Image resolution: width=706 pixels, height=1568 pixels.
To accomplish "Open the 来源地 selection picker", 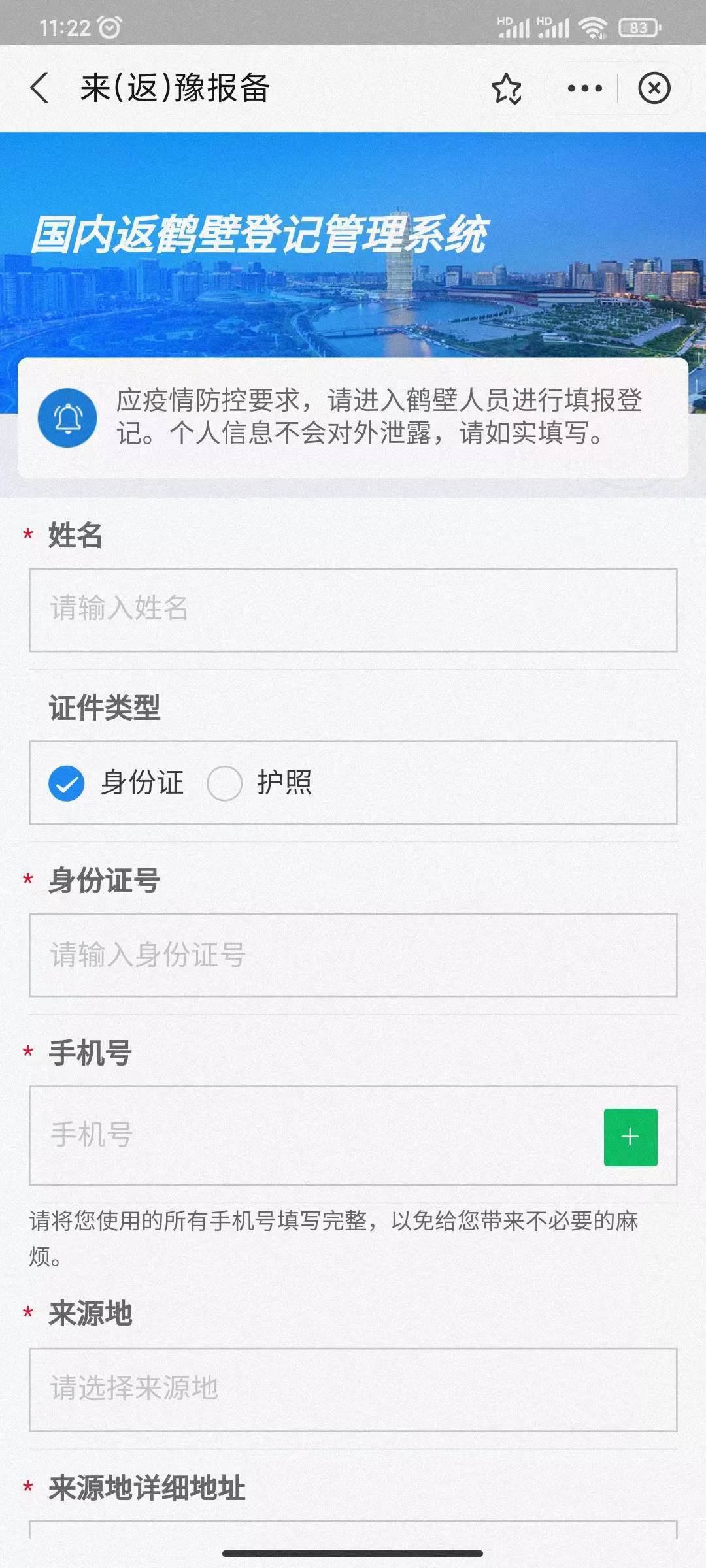I will click(x=353, y=1390).
